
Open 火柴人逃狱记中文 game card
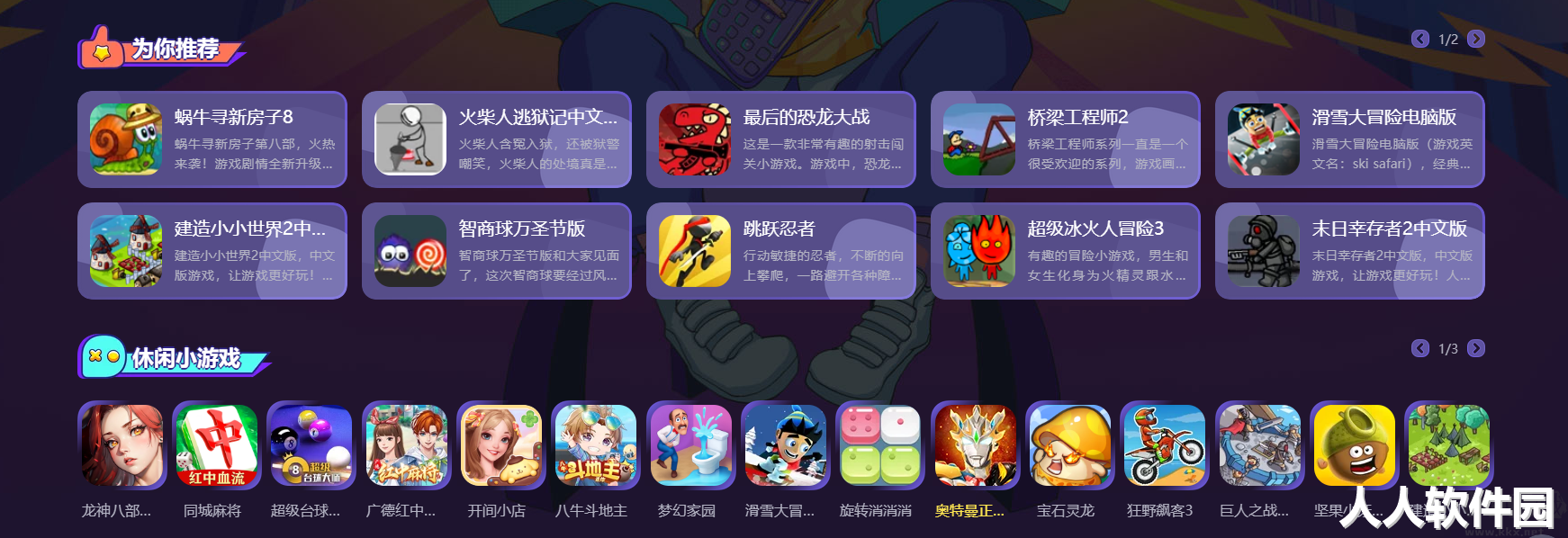[x=496, y=139]
